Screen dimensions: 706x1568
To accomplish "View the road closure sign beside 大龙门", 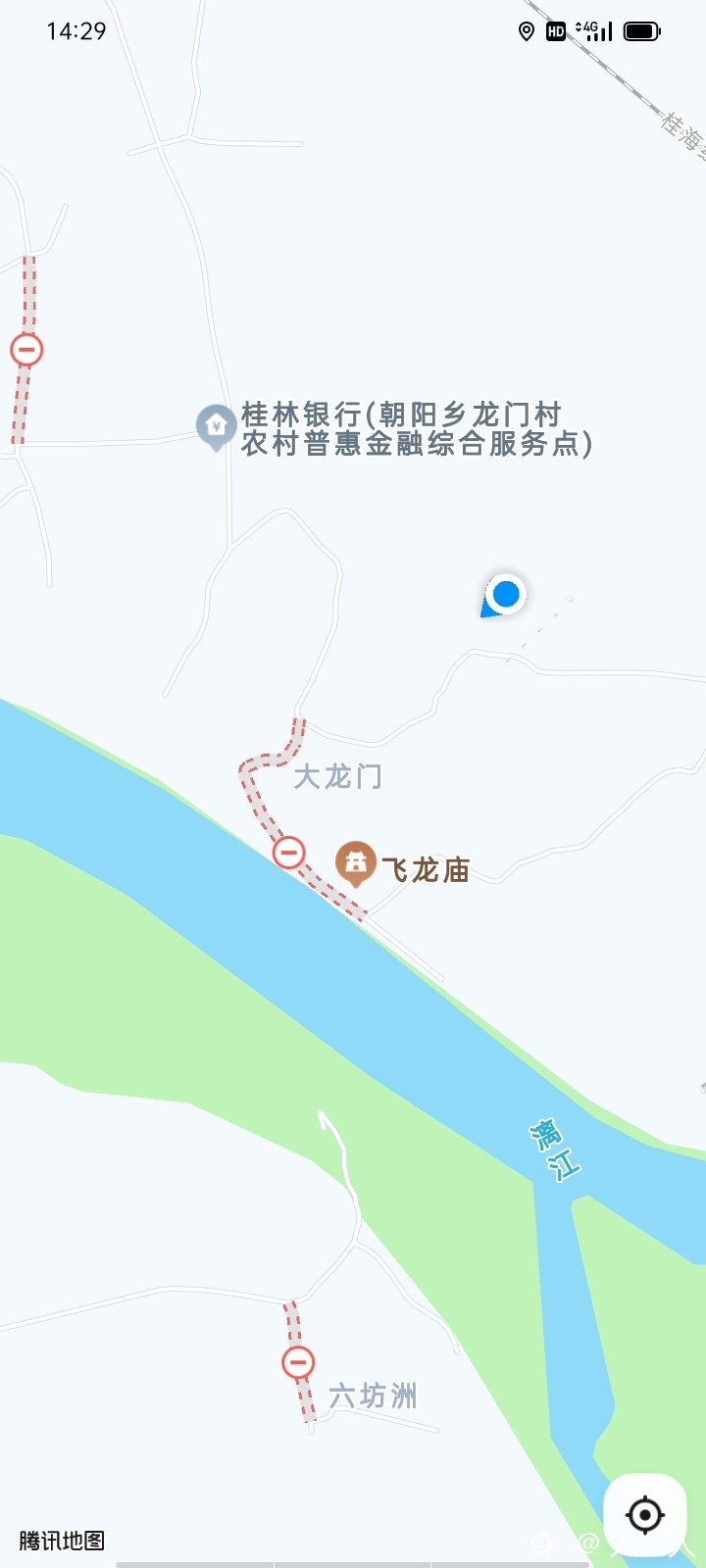I will pyautogui.click(x=288, y=852).
